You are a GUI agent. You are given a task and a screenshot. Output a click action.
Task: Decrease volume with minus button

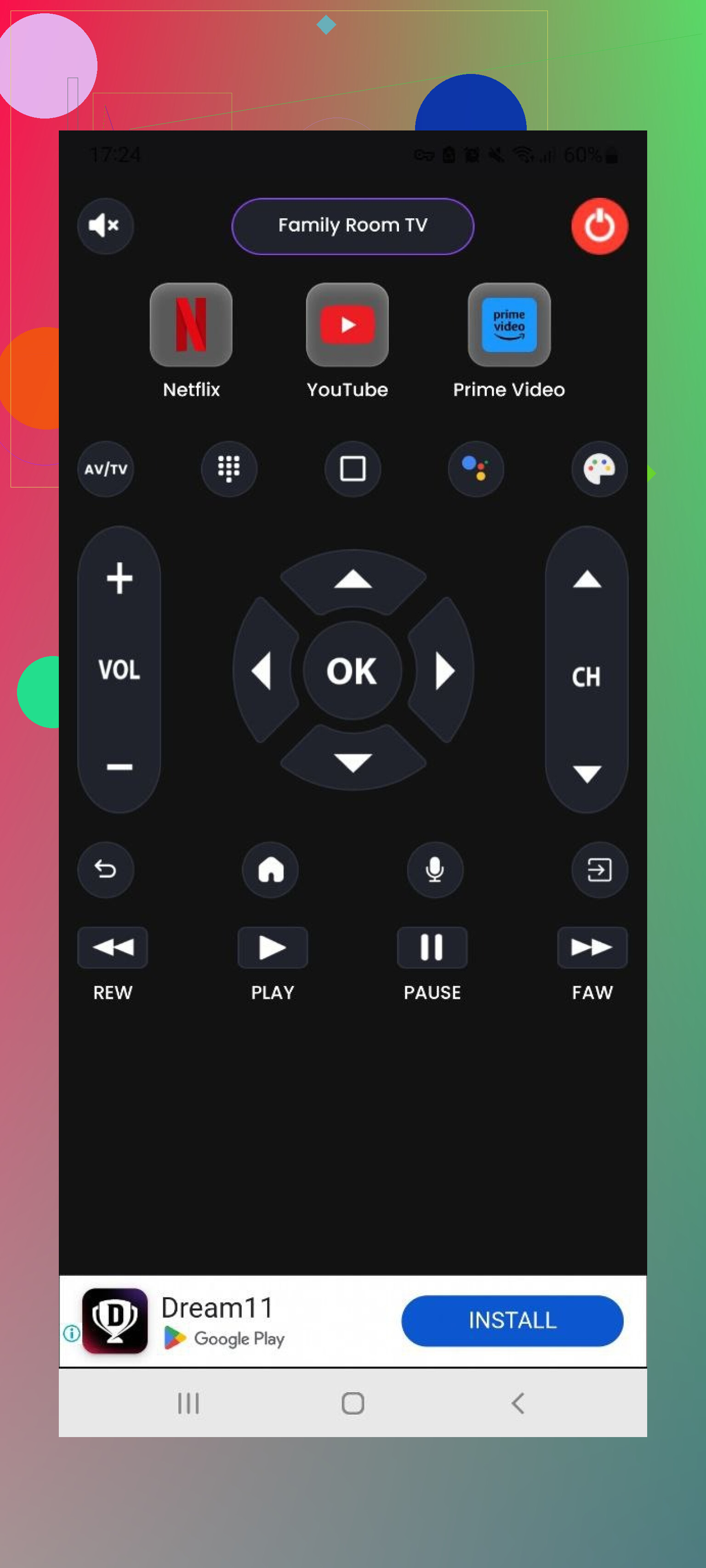pyautogui.click(x=120, y=766)
